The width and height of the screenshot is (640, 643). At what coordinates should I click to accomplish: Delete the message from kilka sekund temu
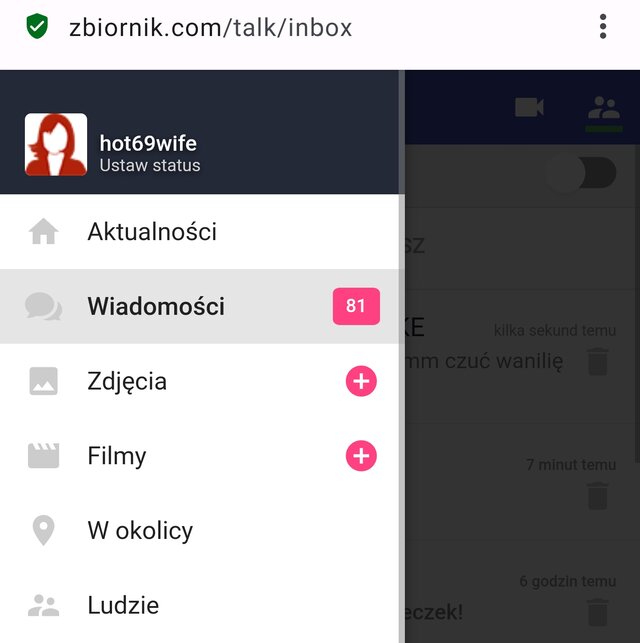tap(597, 361)
